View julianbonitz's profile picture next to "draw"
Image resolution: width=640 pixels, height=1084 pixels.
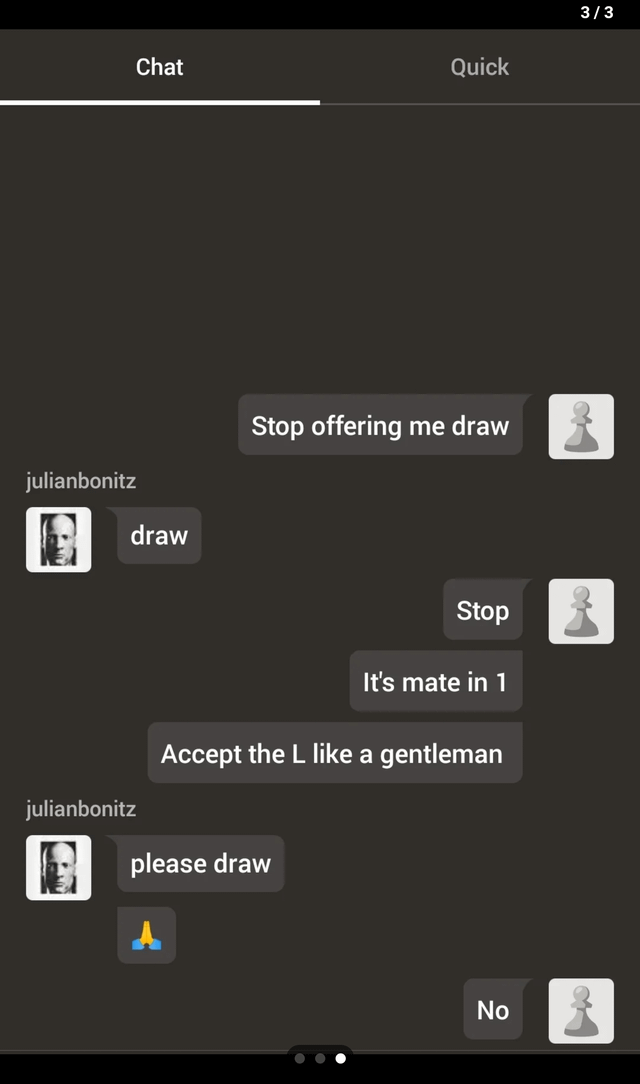[x=58, y=539]
